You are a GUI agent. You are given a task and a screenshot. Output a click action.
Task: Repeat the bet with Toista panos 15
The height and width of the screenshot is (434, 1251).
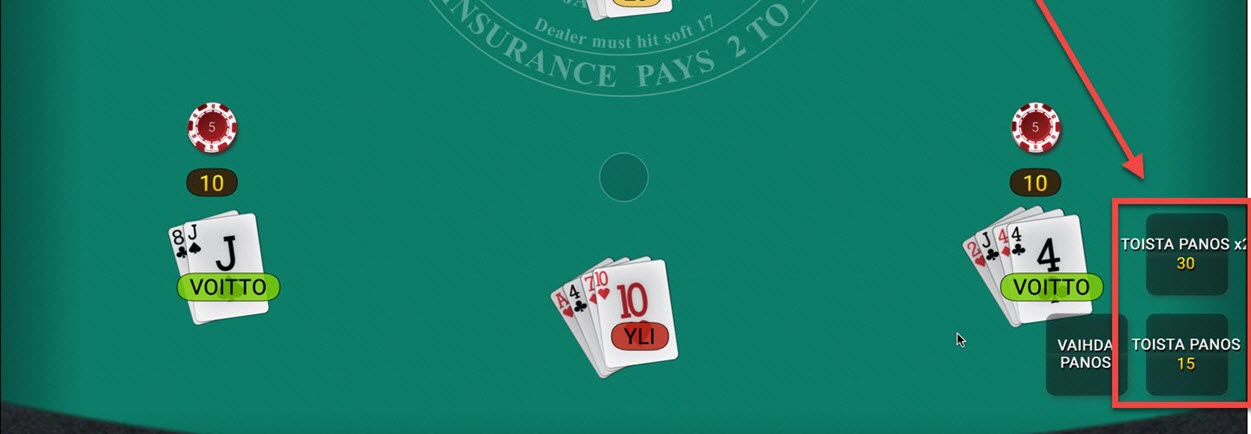(1186, 354)
